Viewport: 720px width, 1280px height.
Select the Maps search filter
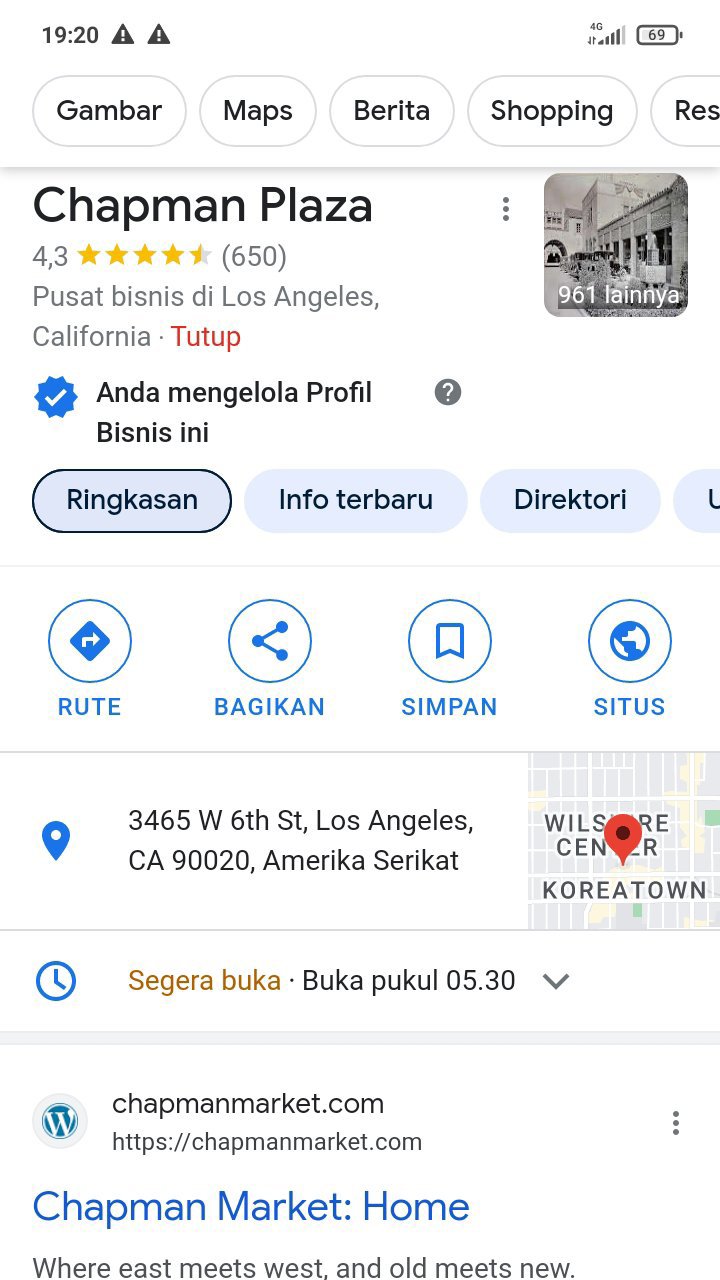point(258,111)
